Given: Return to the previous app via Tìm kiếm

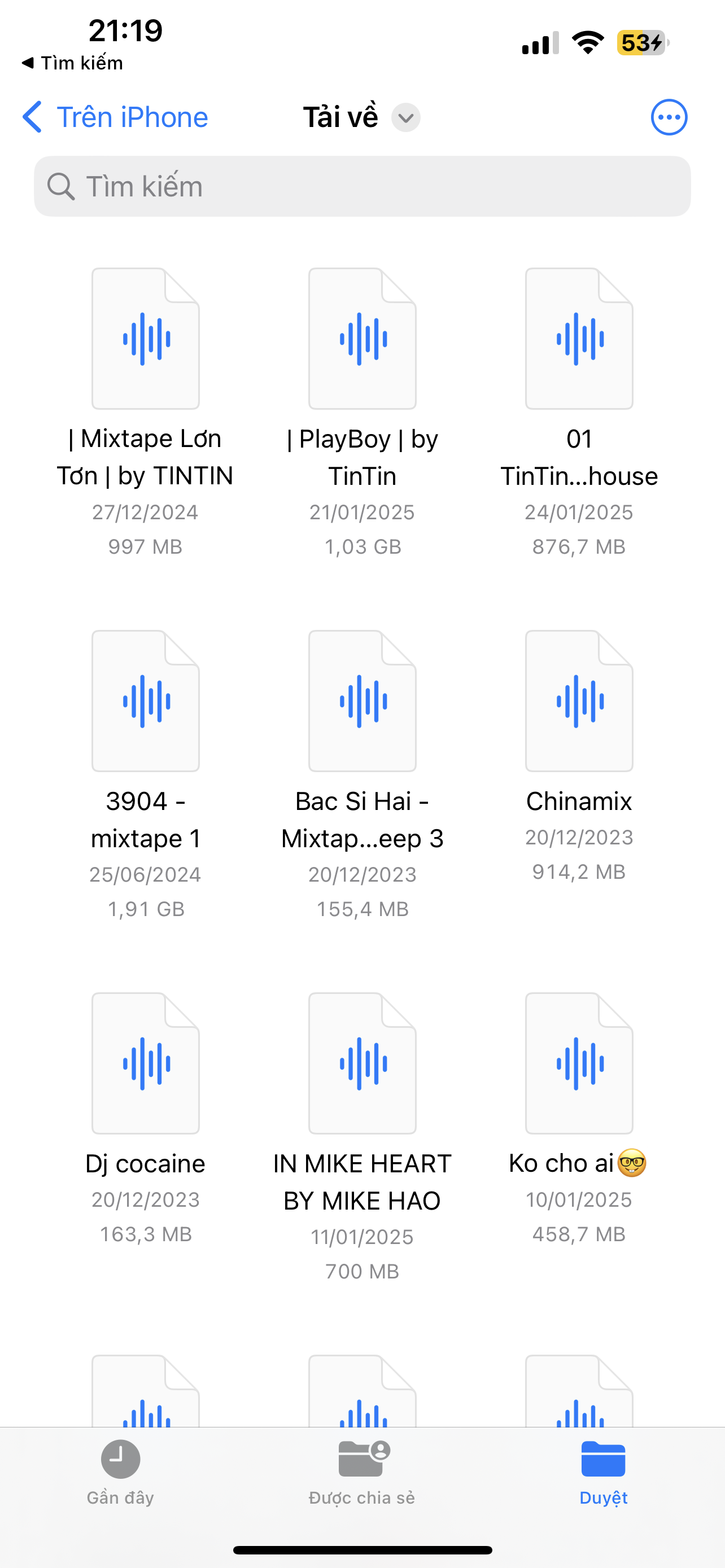Looking at the screenshot, I should [72, 63].
